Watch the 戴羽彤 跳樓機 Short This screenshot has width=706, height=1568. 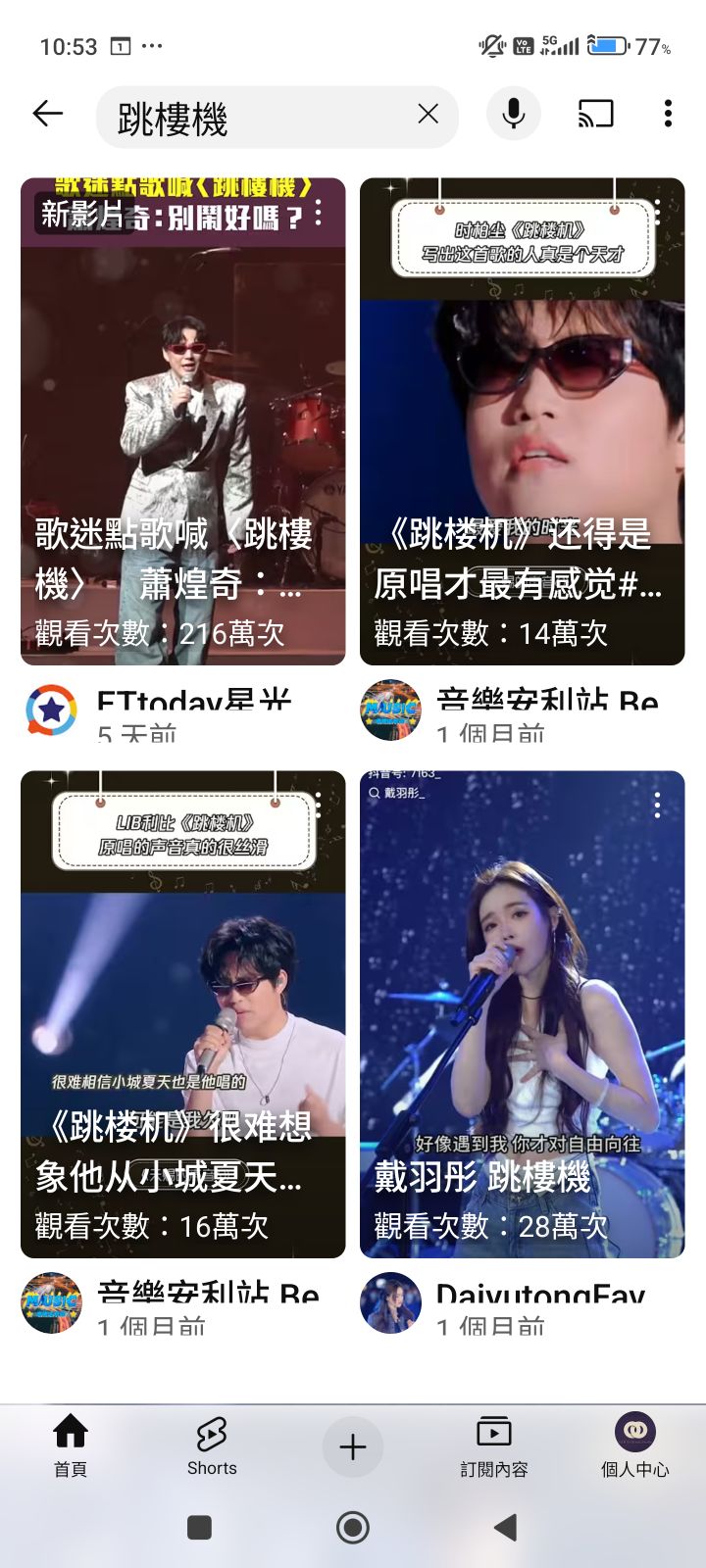click(x=522, y=1014)
